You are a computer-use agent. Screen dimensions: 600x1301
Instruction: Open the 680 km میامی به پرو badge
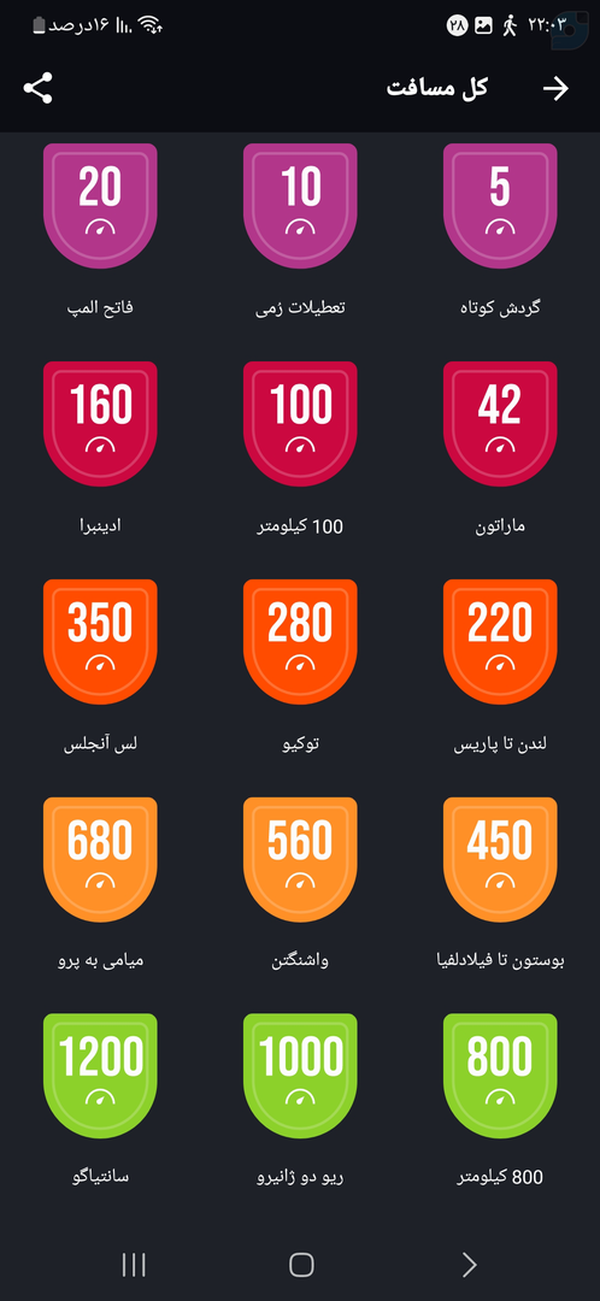click(100, 853)
